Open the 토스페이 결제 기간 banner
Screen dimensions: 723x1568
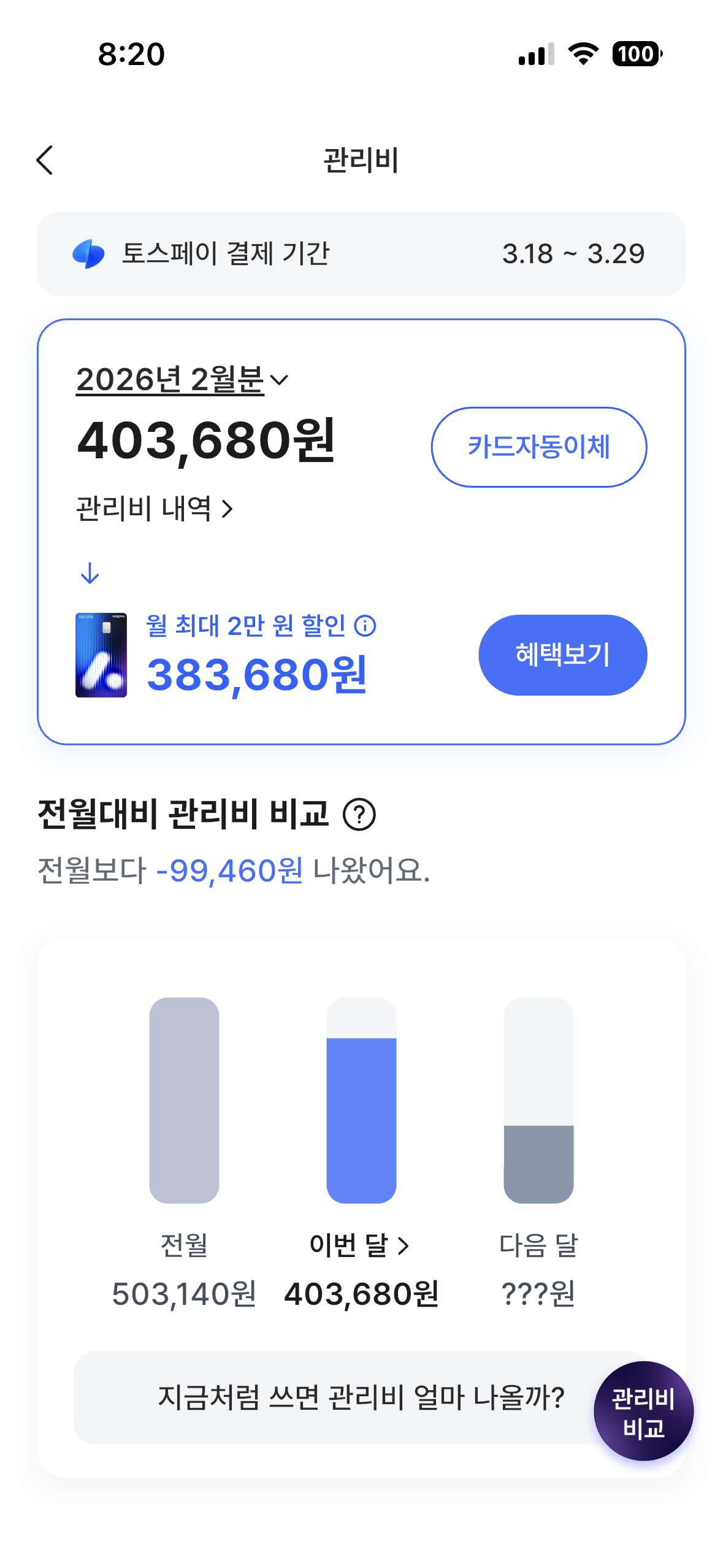[361, 254]
